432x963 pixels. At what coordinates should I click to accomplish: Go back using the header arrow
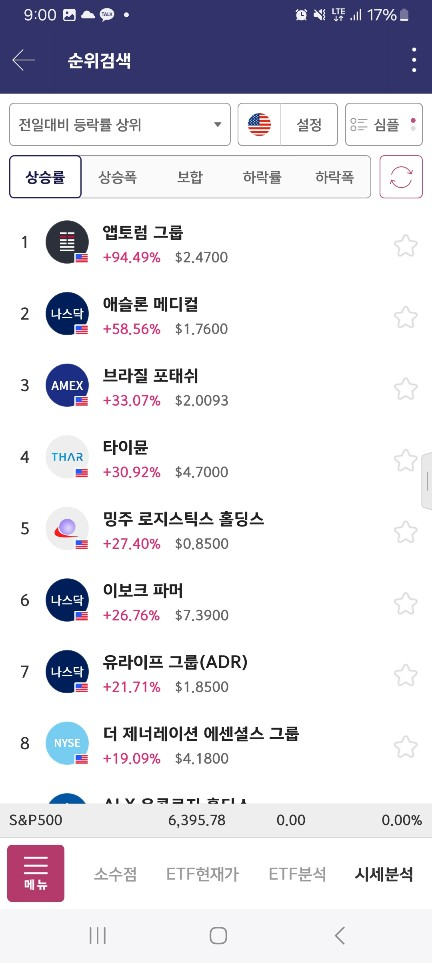tap(23, 60)
